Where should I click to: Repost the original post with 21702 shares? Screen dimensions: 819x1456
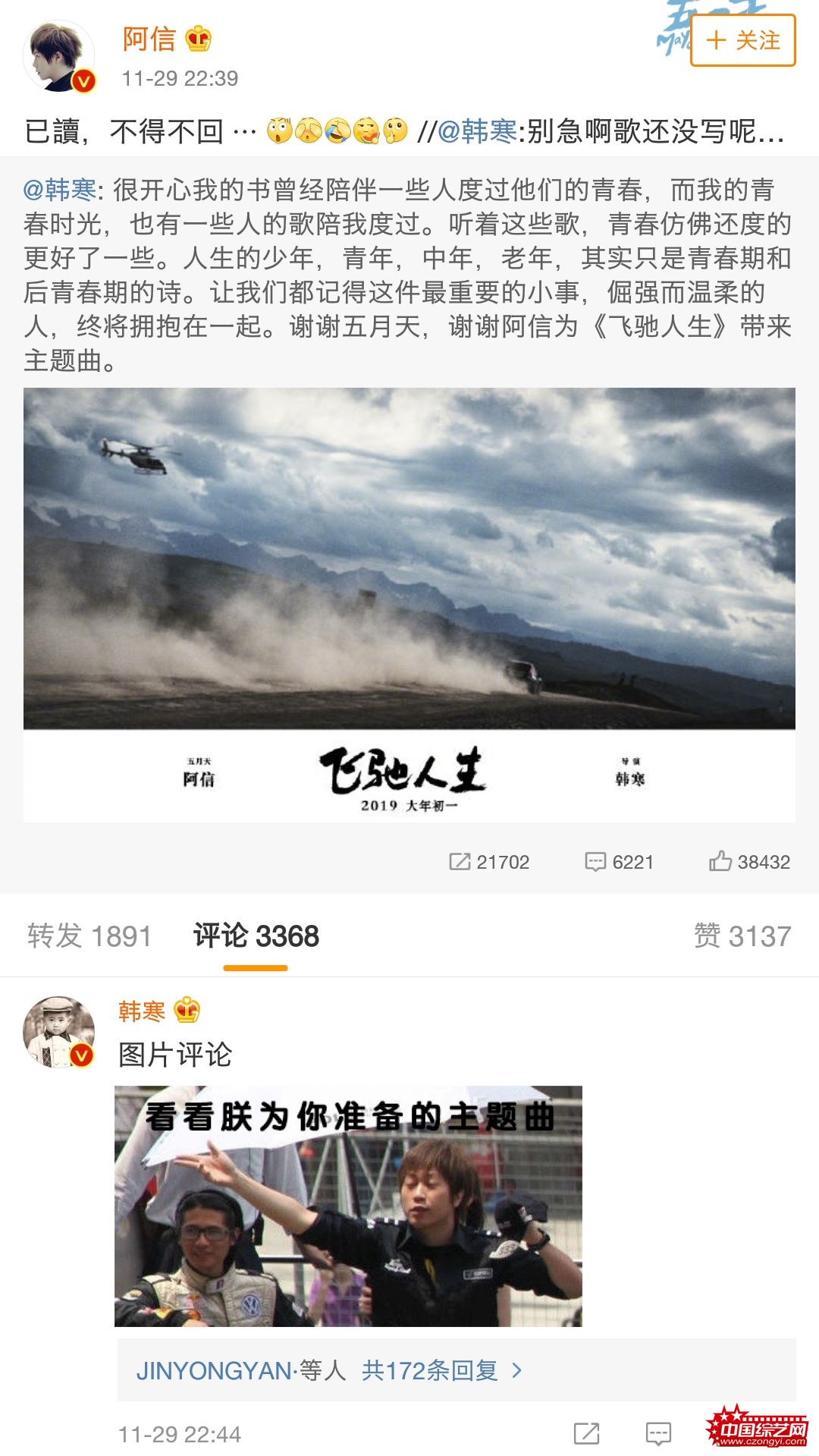coord(489,862)
